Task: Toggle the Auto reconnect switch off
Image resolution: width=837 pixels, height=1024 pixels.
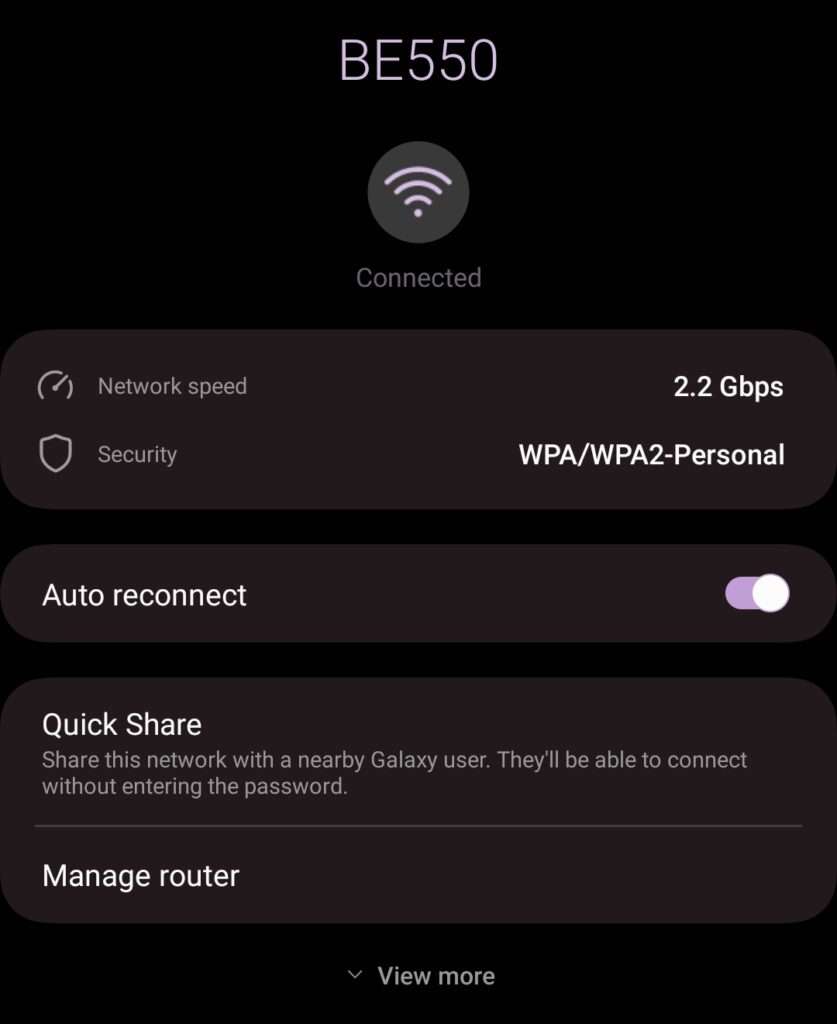Action: point(755,593)
